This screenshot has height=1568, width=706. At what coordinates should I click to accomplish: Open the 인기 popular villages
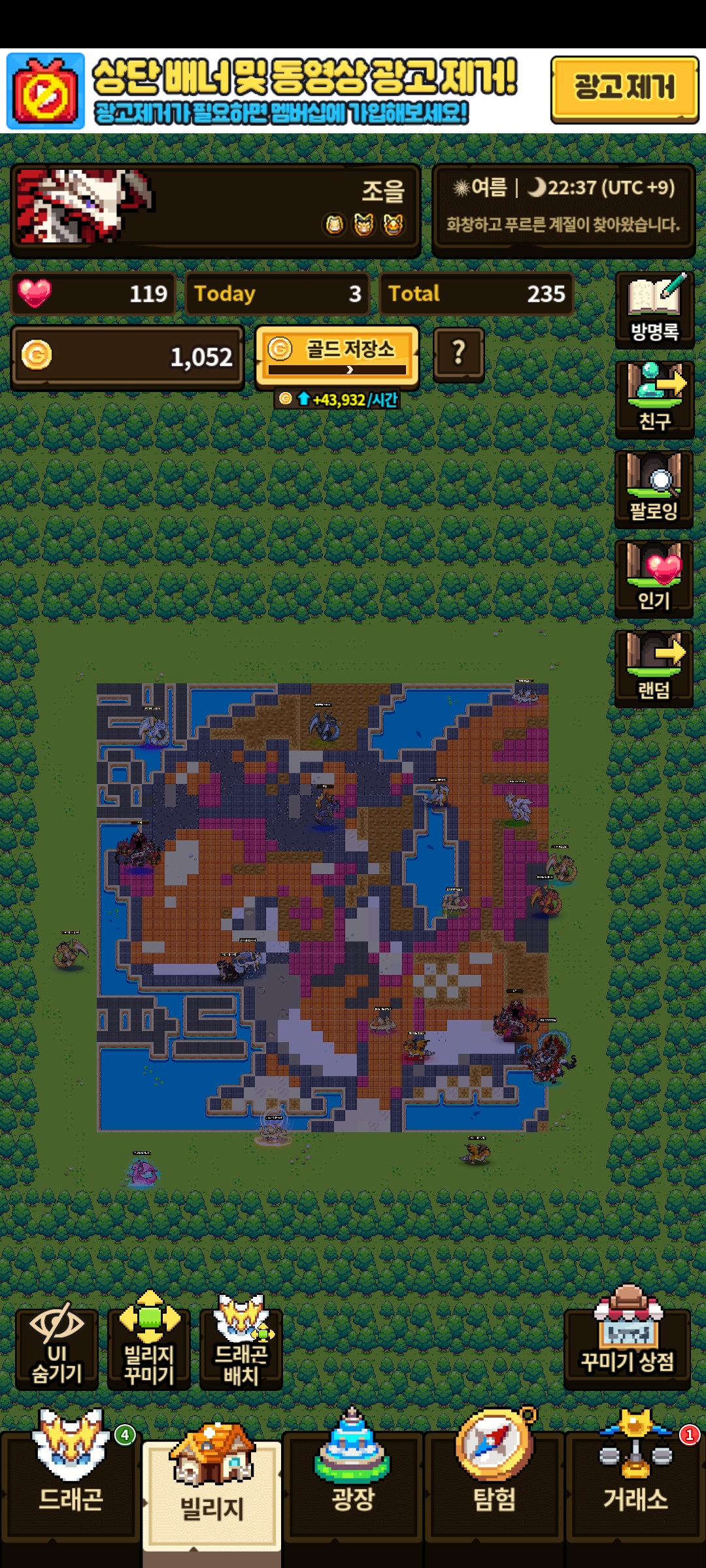pos(654,578)
